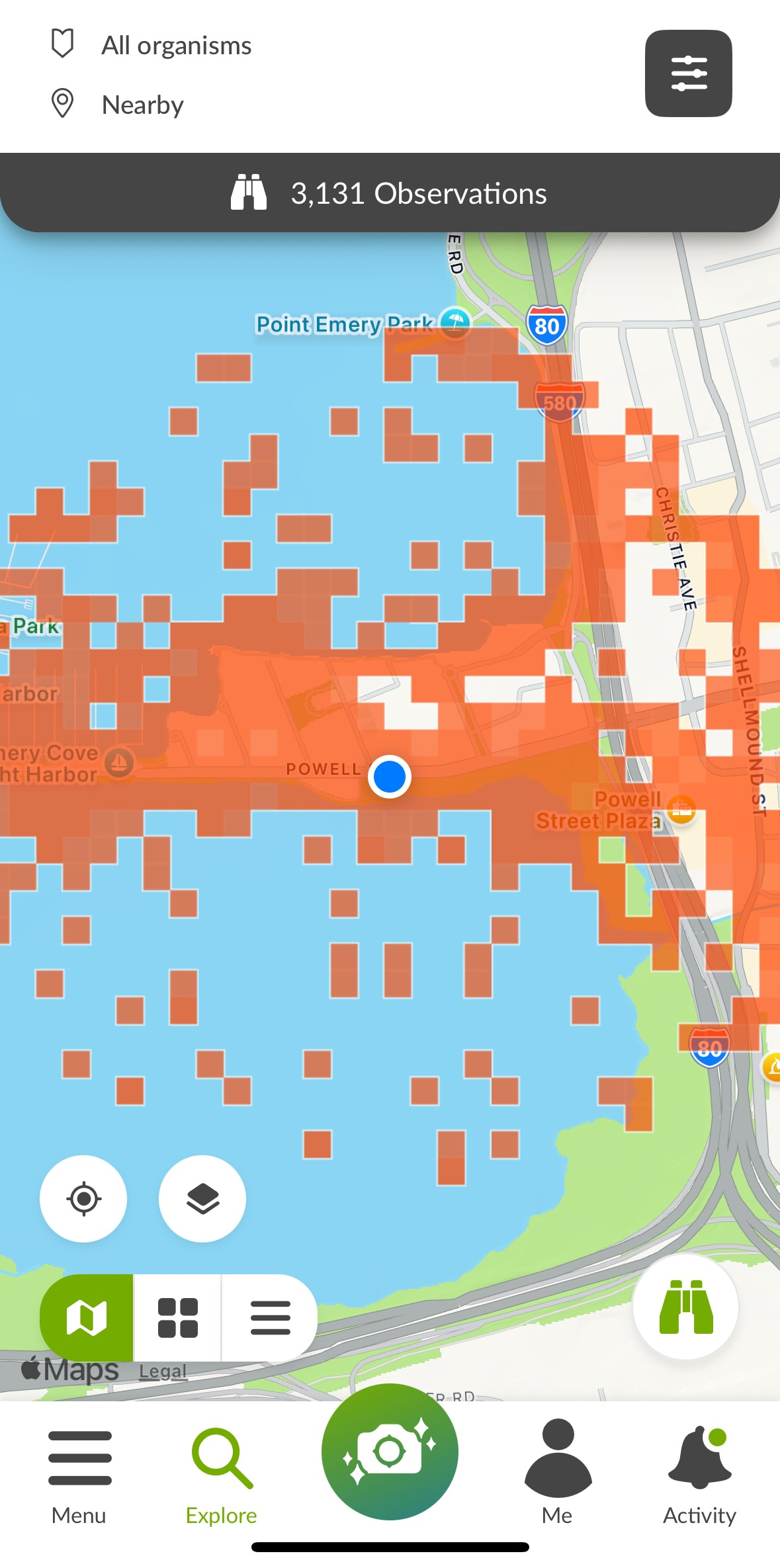Open the filters settings button
This screenshot has height=1568, width=780.
click(688, 73)
